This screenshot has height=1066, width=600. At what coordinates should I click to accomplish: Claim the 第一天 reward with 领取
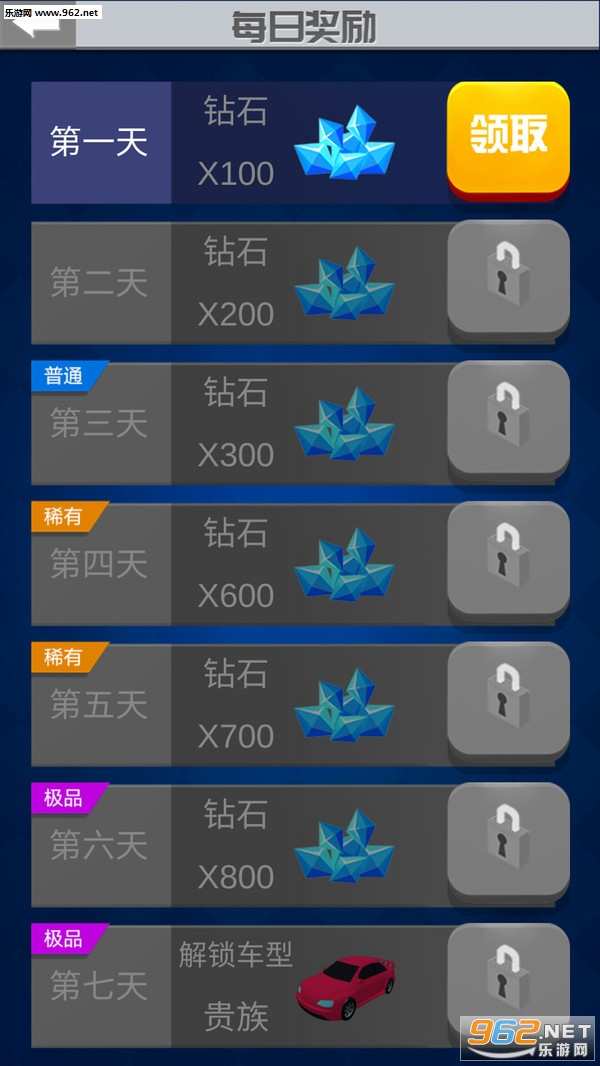[508, 138]
